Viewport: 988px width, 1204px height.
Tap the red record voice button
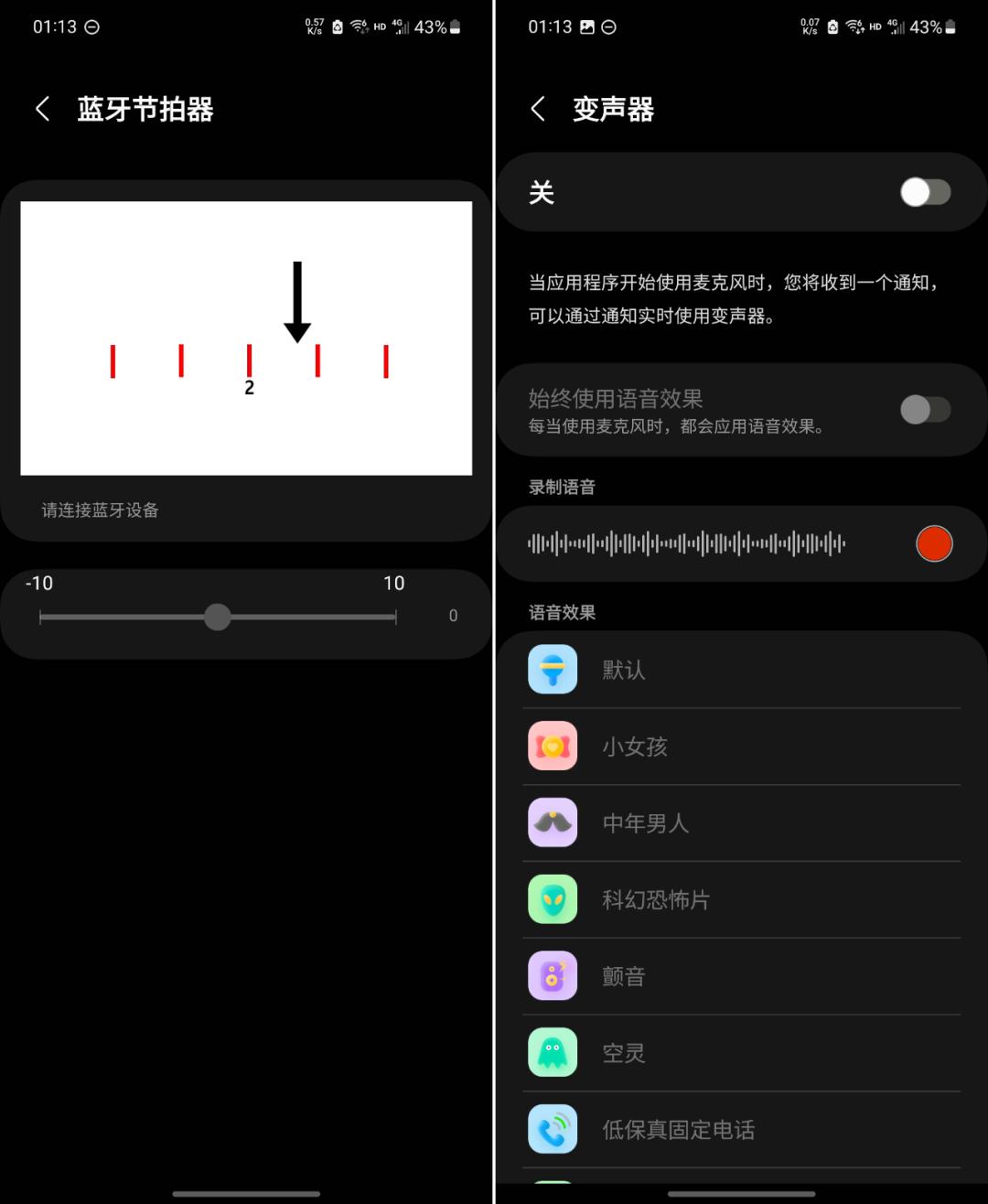click(934, 543)
